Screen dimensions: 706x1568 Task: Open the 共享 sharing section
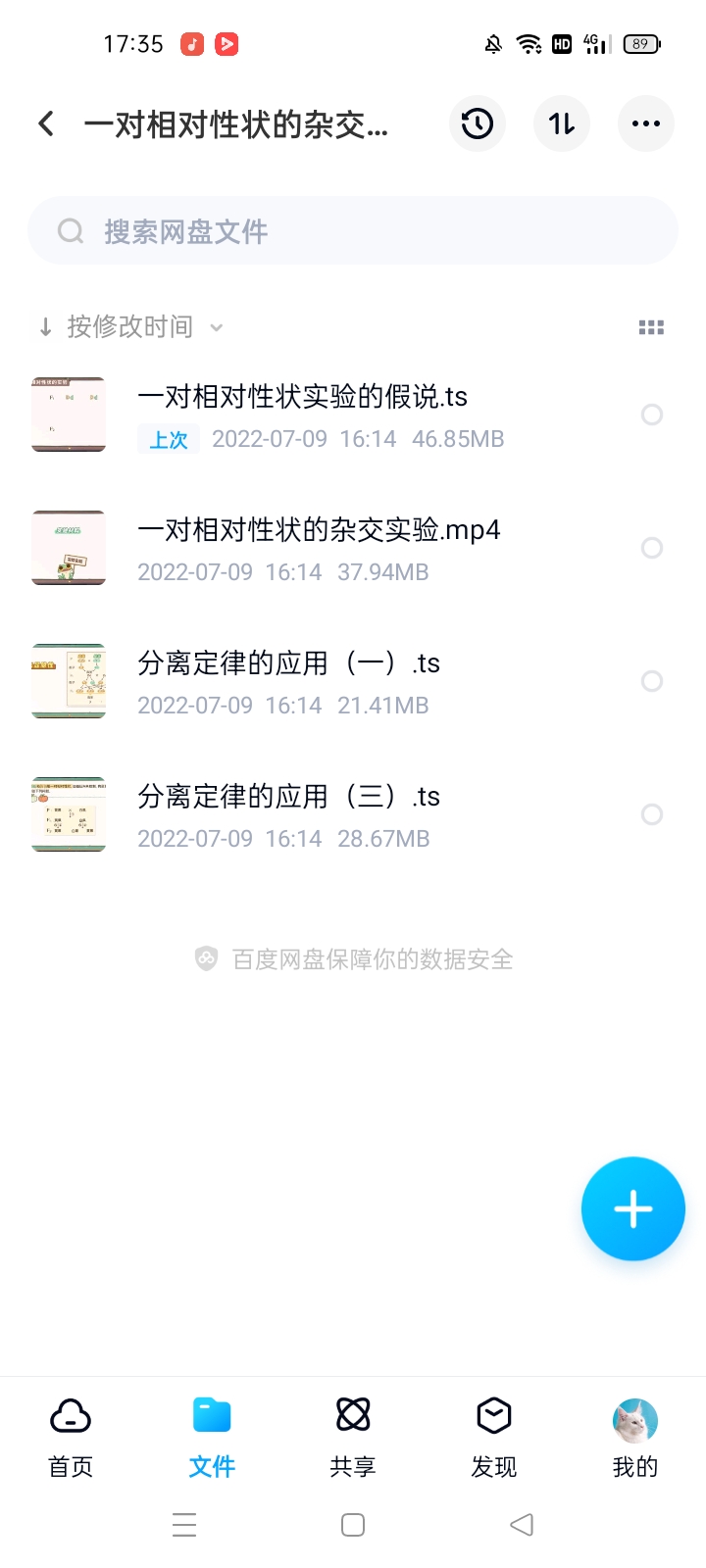[x=352, y=1436]
